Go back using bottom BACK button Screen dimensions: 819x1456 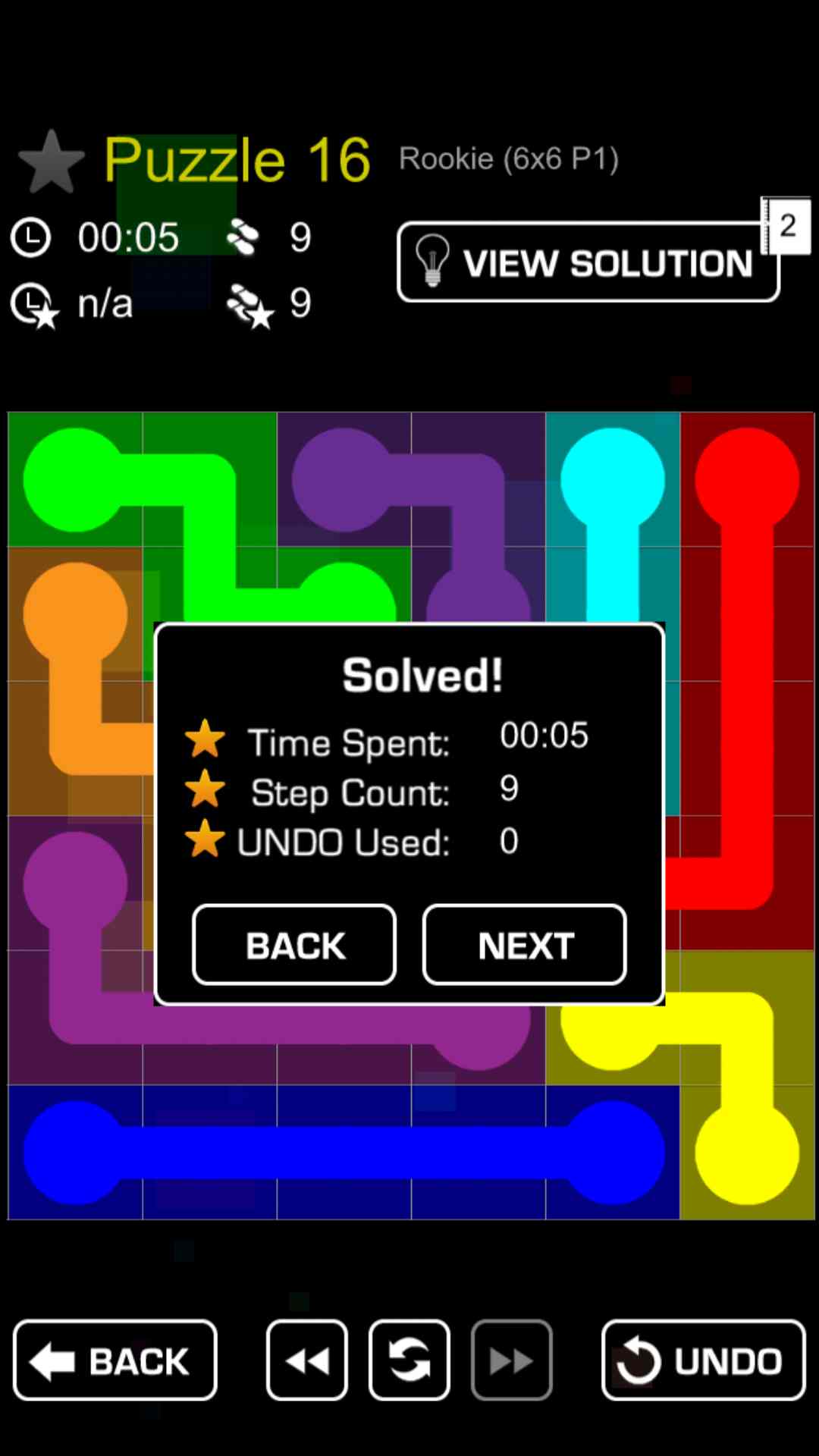[115, 1360]
